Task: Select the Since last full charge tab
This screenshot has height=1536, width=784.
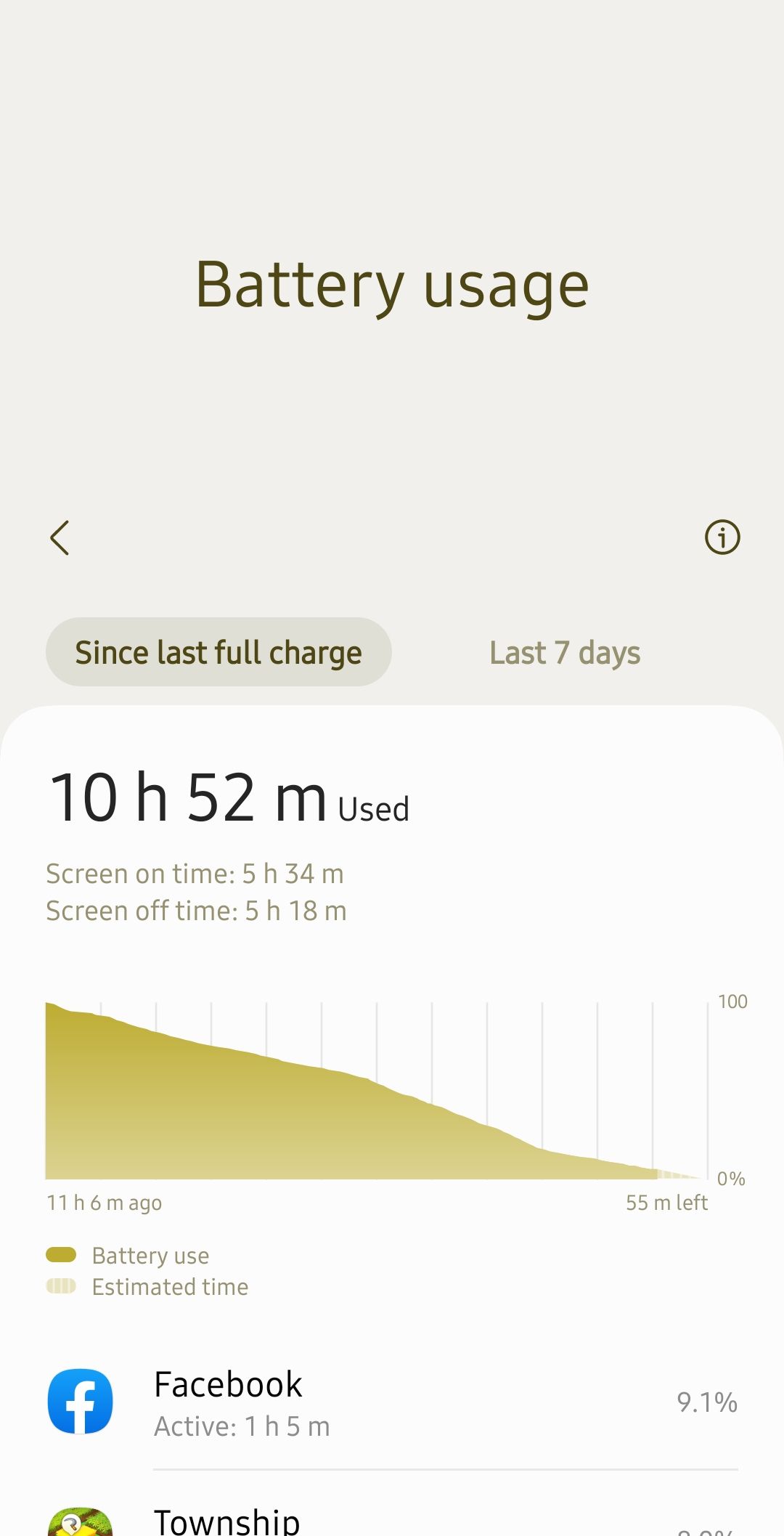Action: [219, 651]
